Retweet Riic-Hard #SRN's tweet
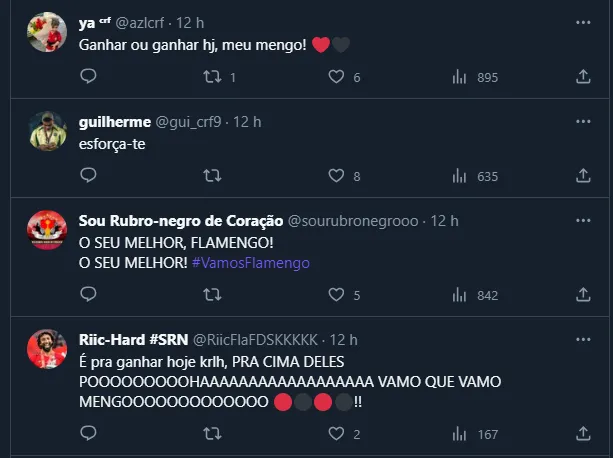This screenshot has height=458, width=613. (212, 434)
